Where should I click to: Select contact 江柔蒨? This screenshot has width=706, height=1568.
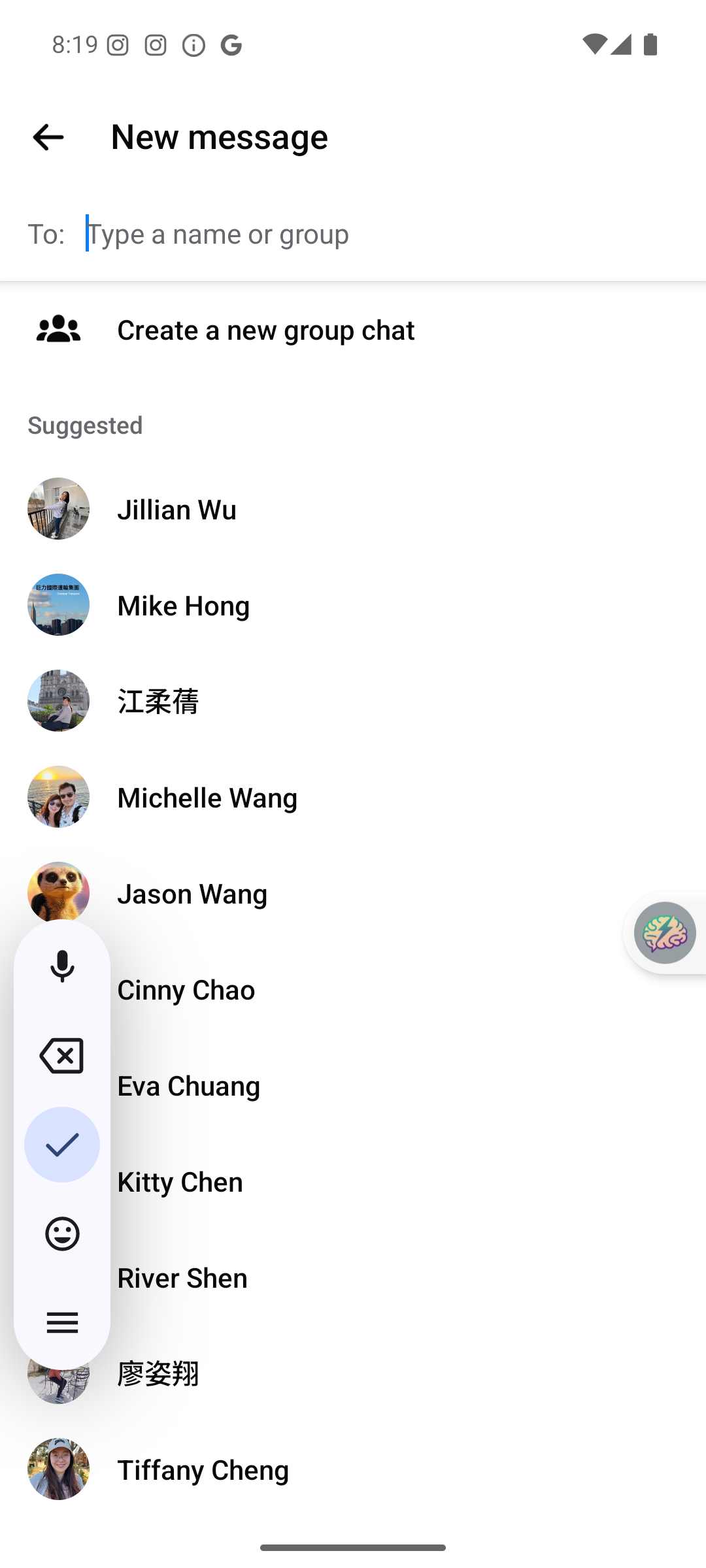point(158,702)
